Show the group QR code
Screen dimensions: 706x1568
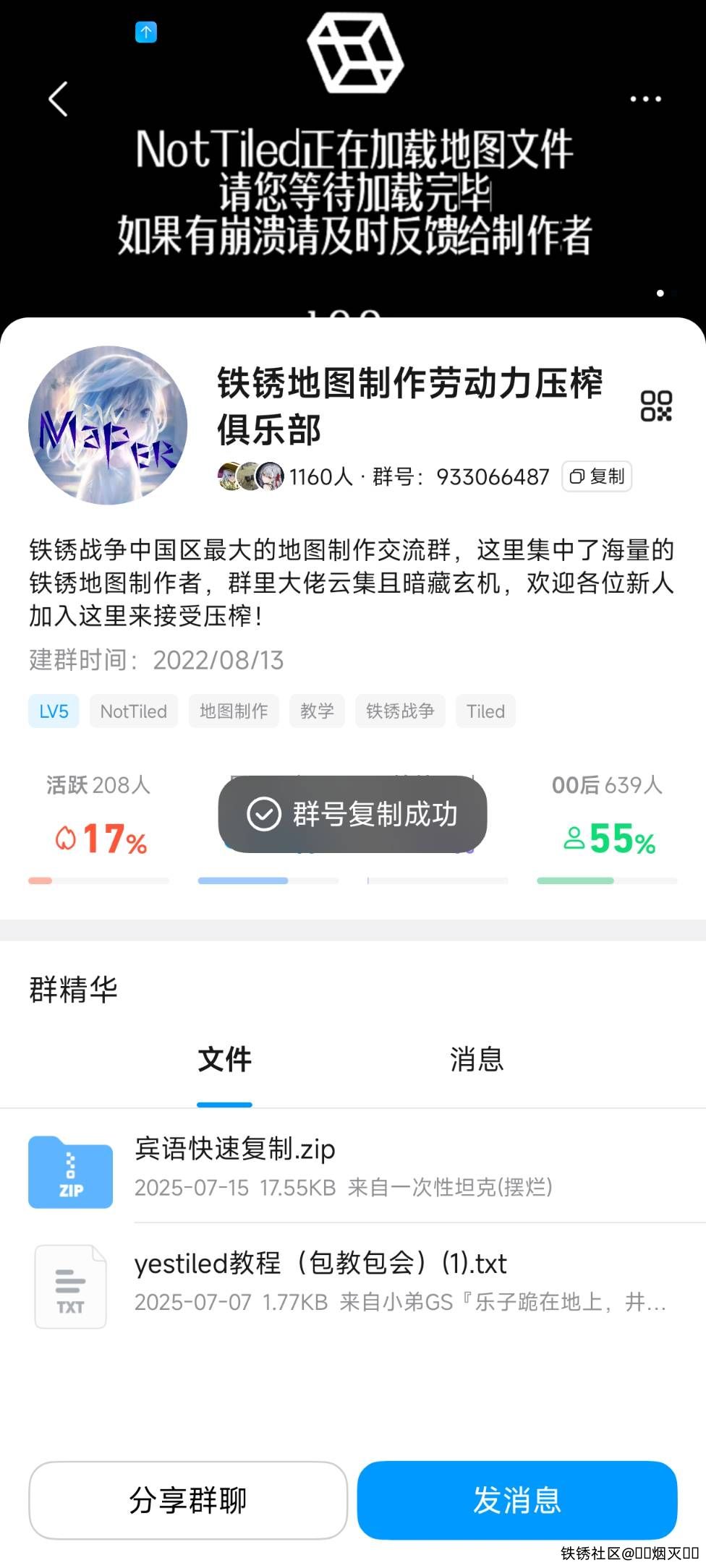coord(656,406)
